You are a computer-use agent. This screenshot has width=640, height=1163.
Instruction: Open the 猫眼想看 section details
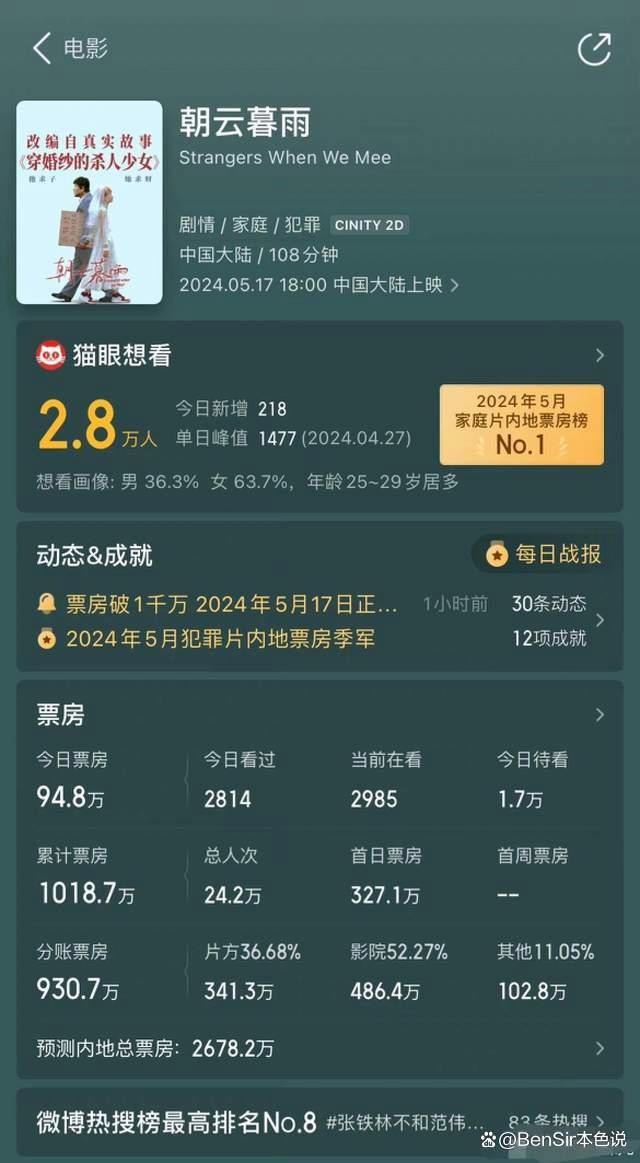[x=599, y=355]
